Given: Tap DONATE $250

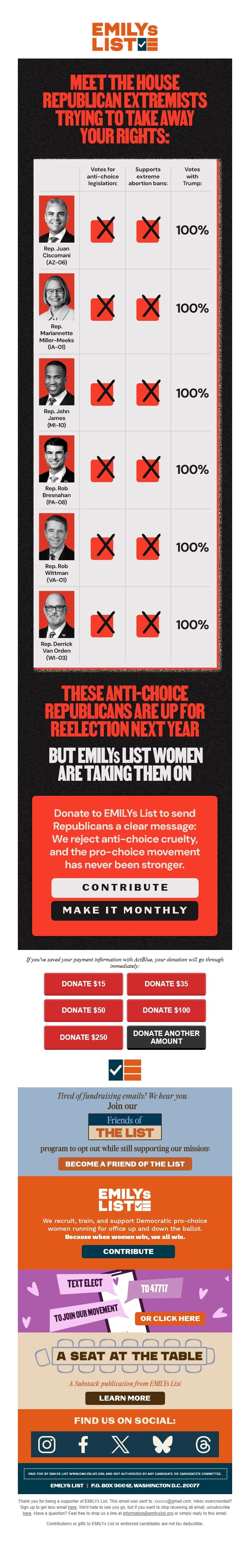Looking at the screenshot, I should pos(83,1037).
